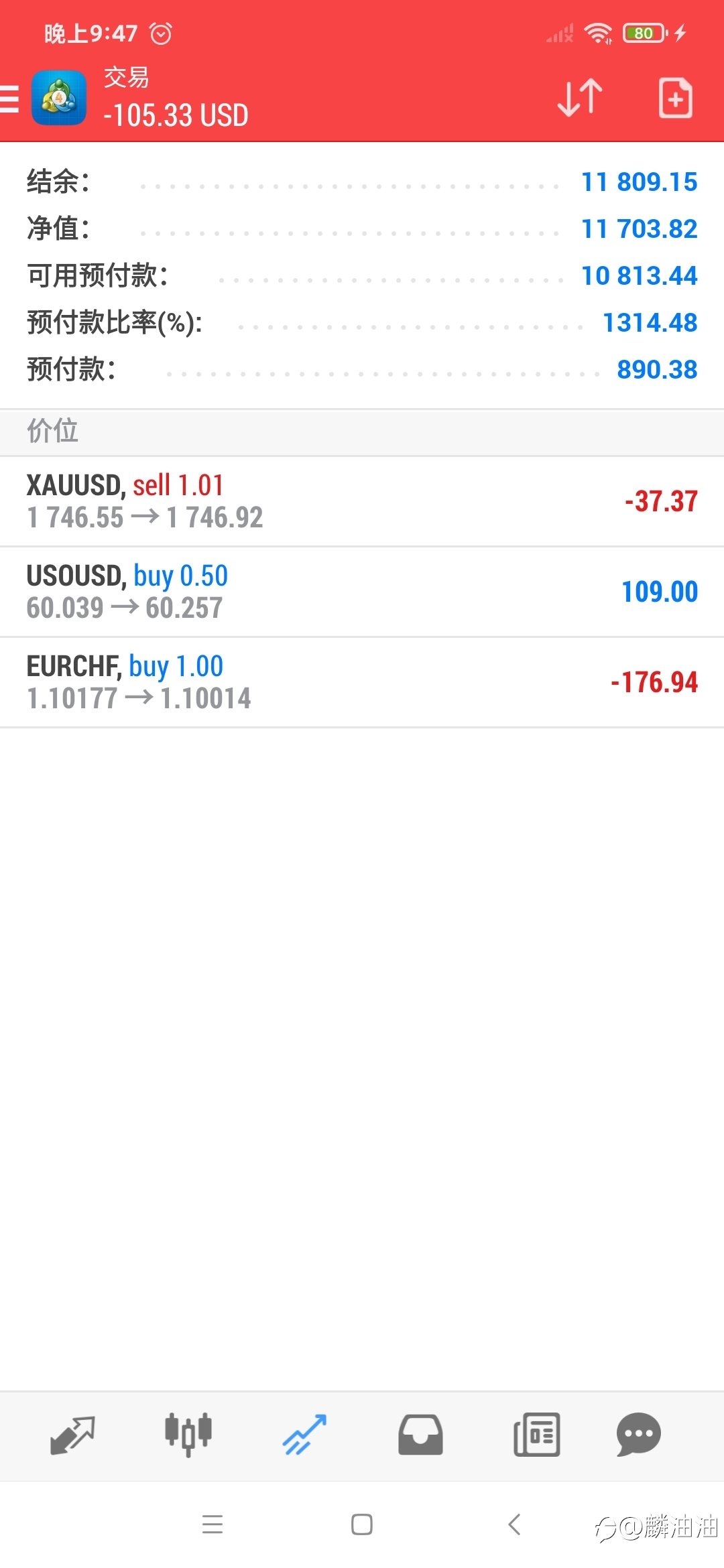Open the chat messages tab
Screen dimensions: 724x1568
pos(638,1435)
